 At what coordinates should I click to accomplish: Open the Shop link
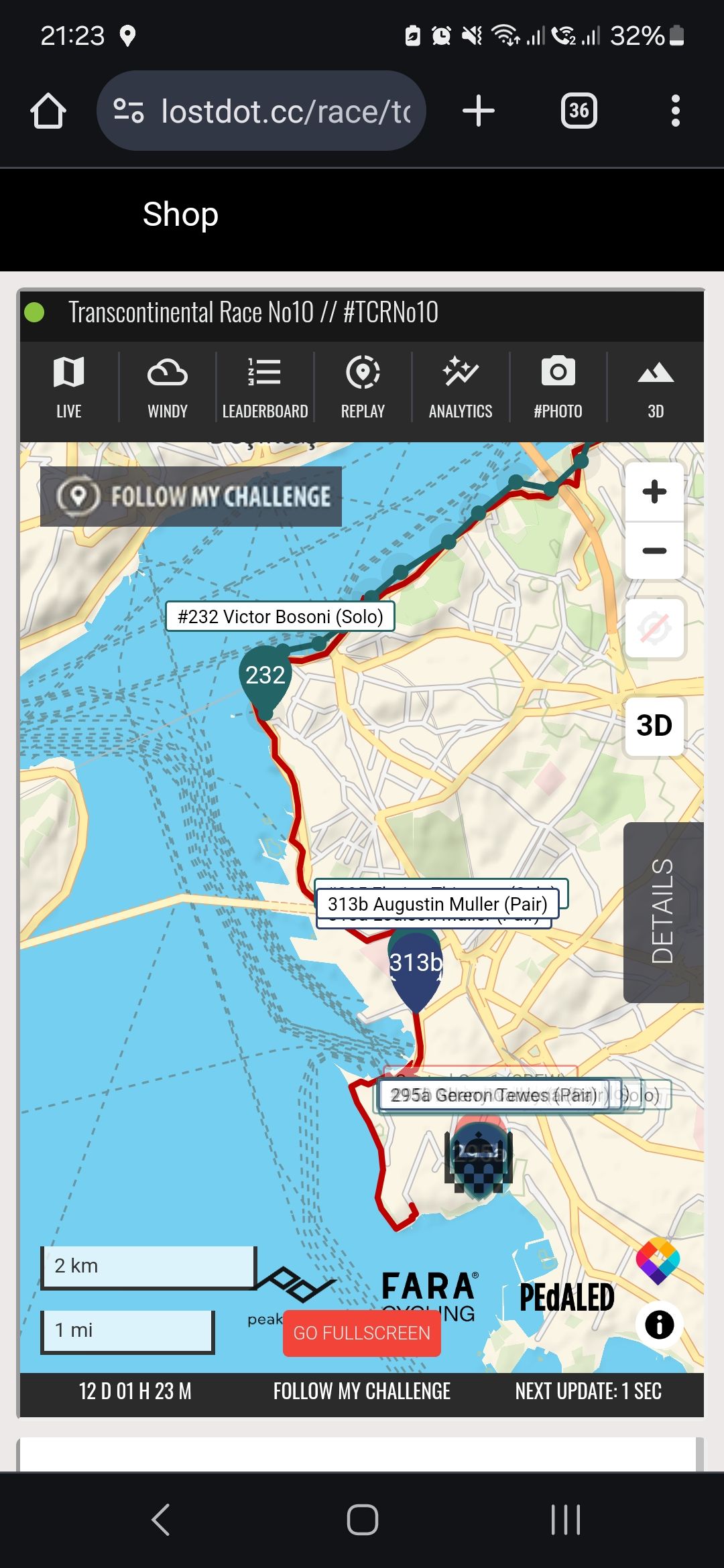pyautogui.click(x=180, y=214)
